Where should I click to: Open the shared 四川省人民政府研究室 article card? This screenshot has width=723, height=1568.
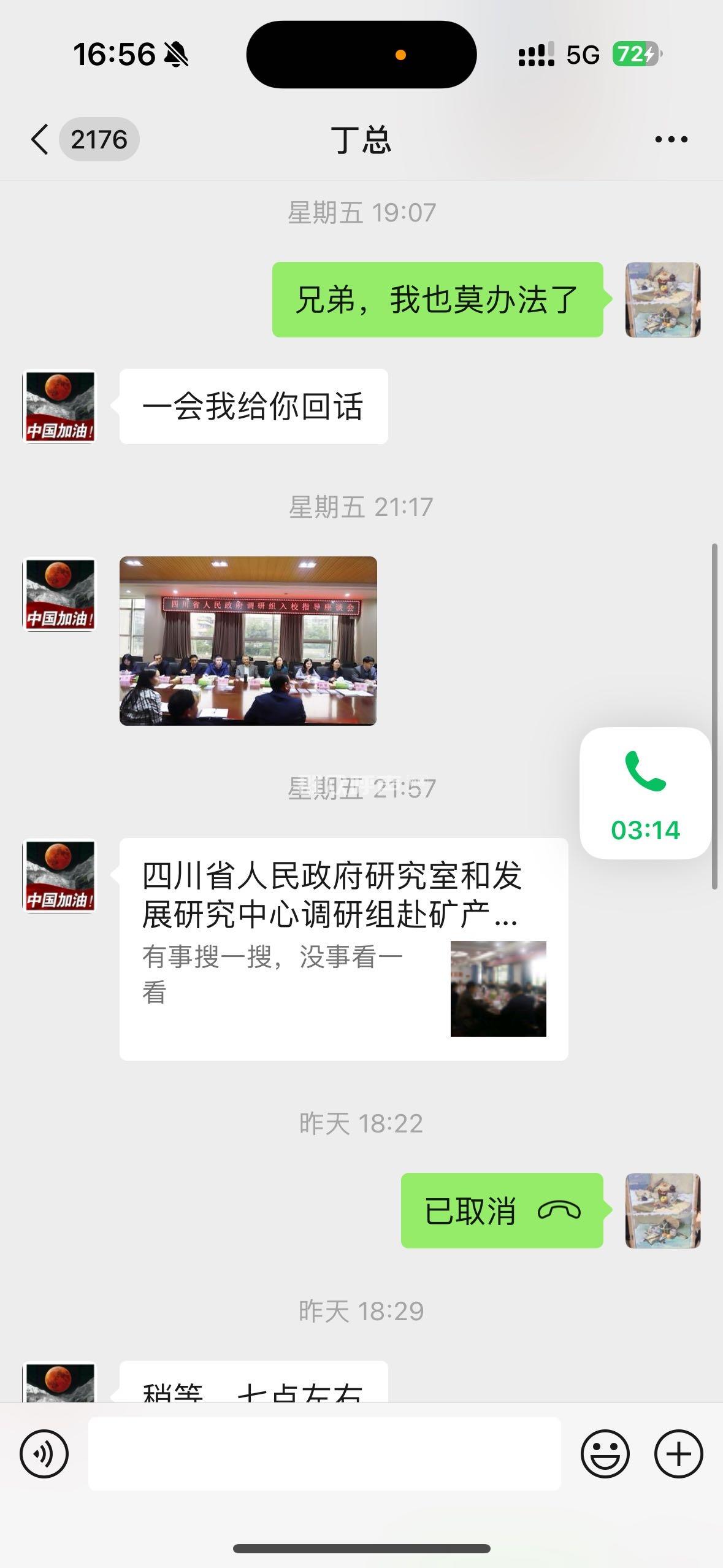pos(343,948)
